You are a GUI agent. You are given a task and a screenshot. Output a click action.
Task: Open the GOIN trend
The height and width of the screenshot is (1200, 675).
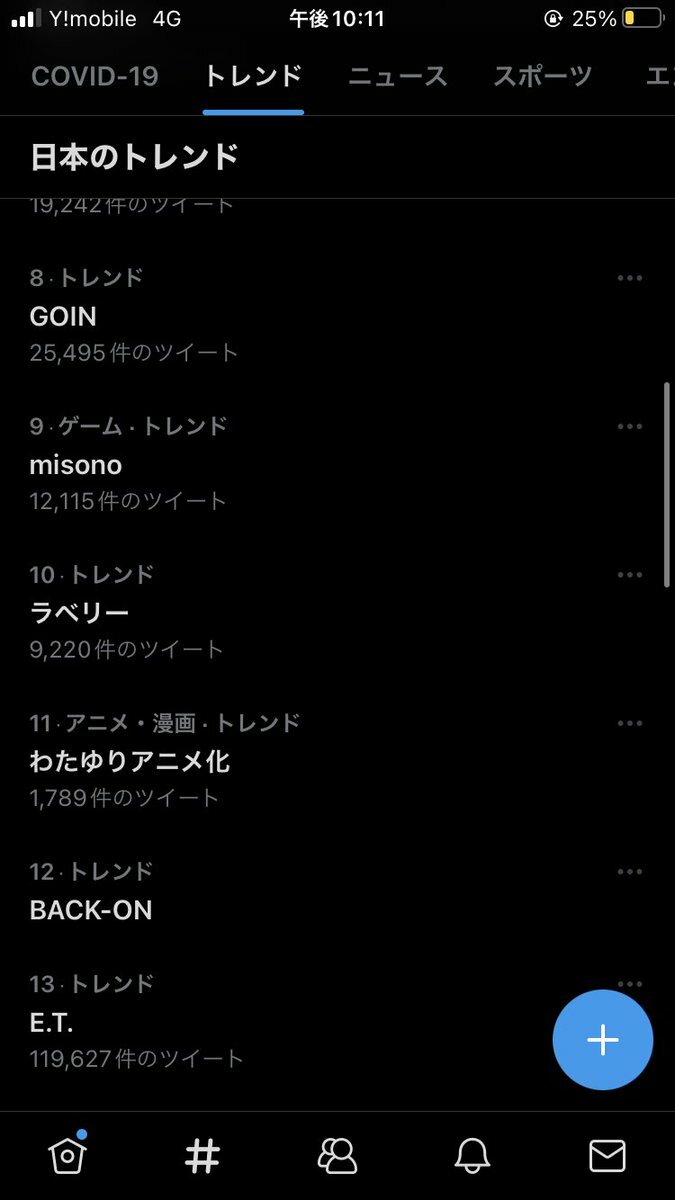pos(337,315)
